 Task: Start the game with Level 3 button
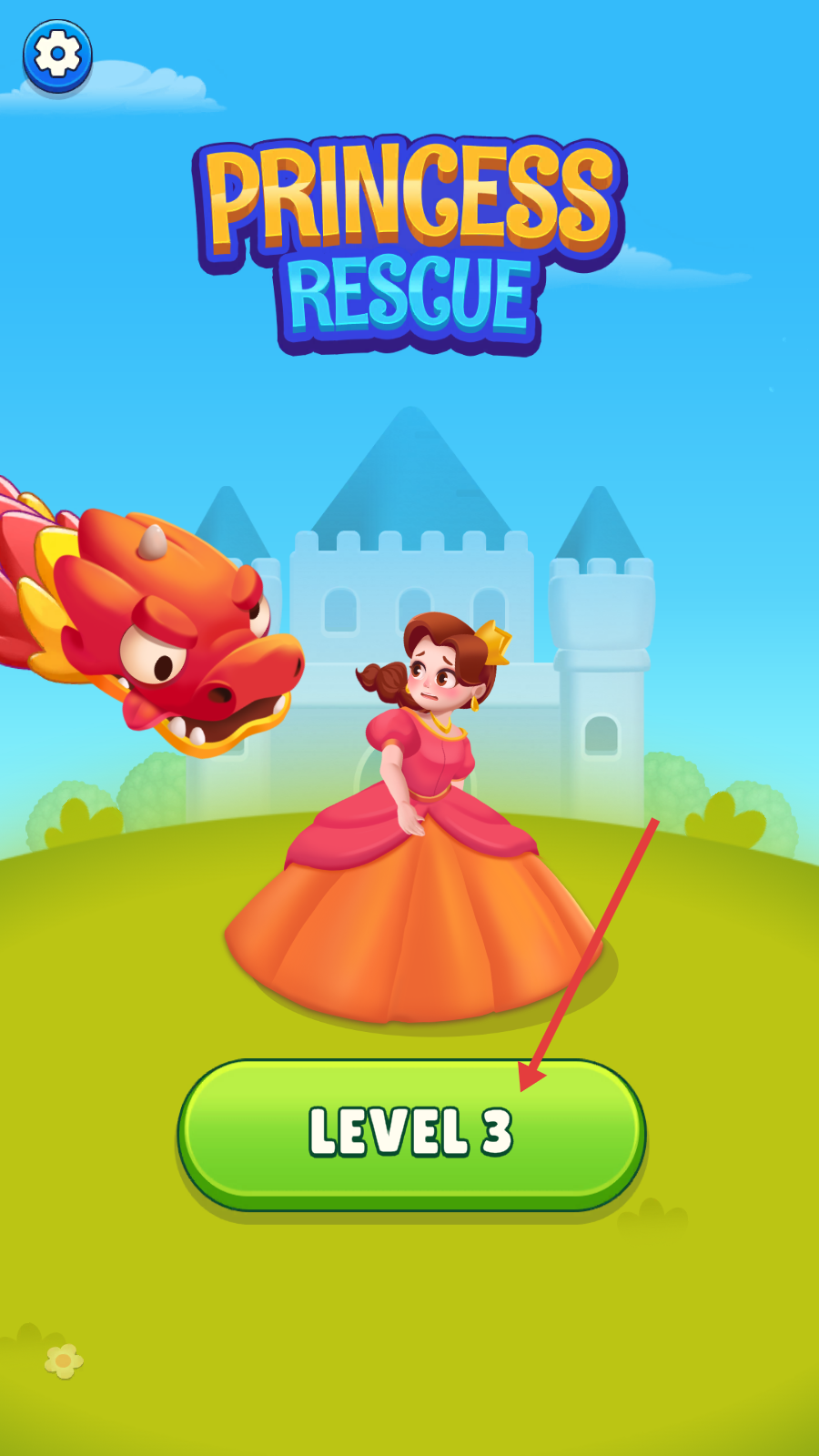point(411,1133)
